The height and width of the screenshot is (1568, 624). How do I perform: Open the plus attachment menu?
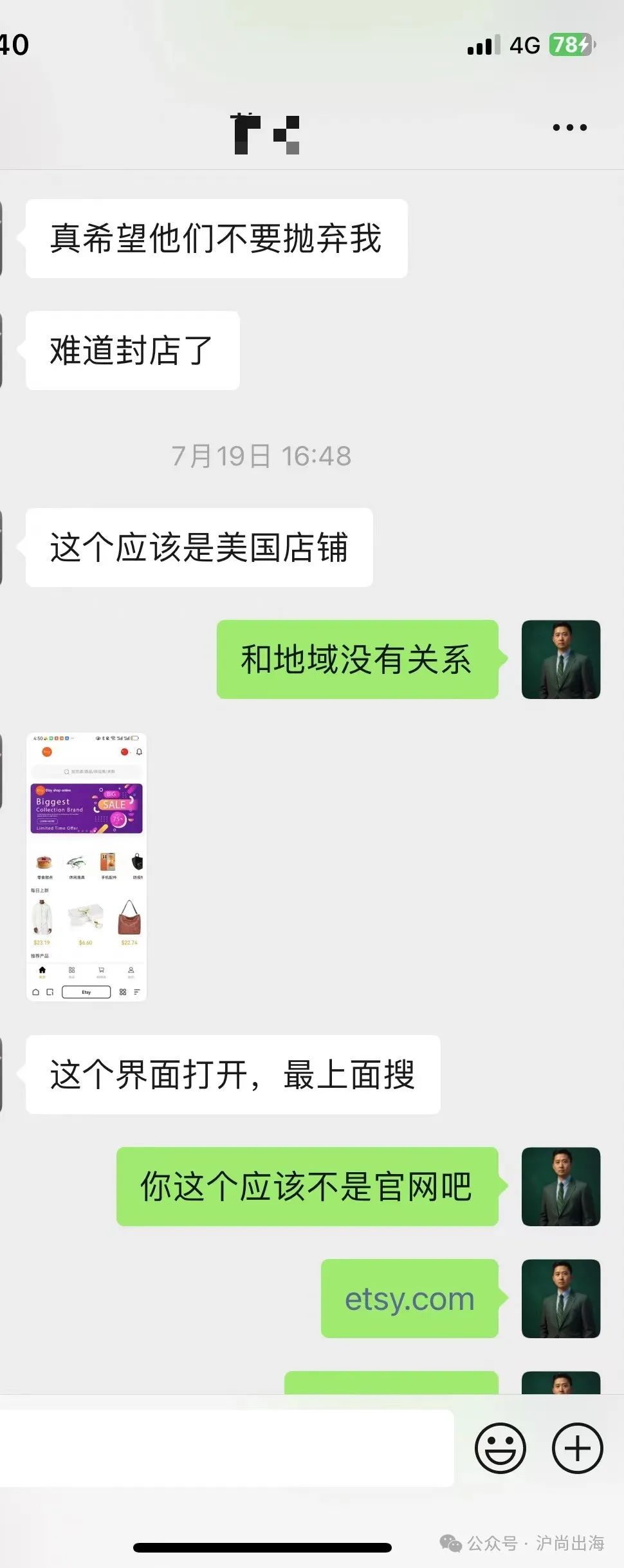click(577, 1448)
